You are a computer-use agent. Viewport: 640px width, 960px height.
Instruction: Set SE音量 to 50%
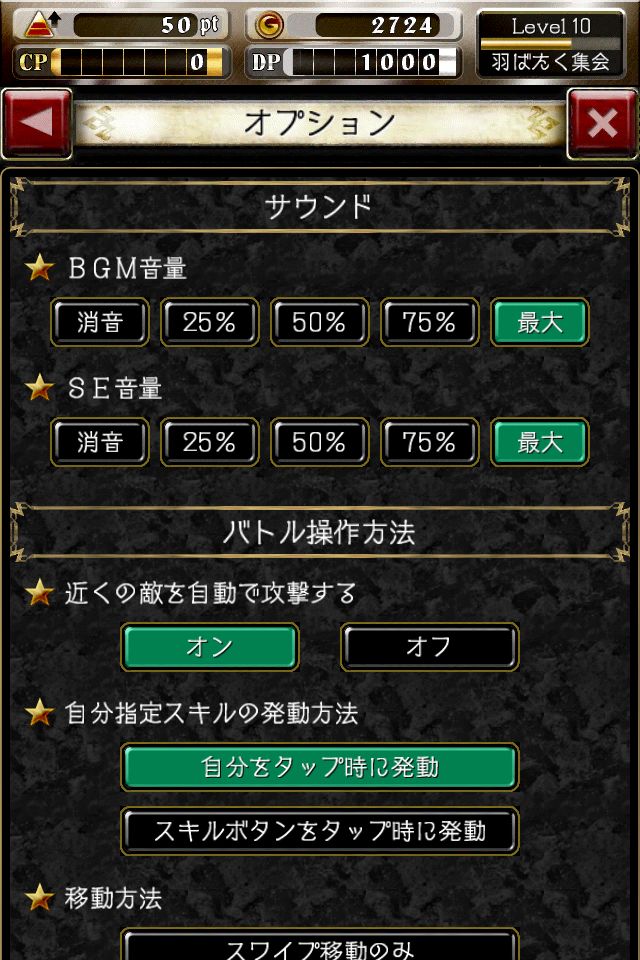[x=320, y=442]
